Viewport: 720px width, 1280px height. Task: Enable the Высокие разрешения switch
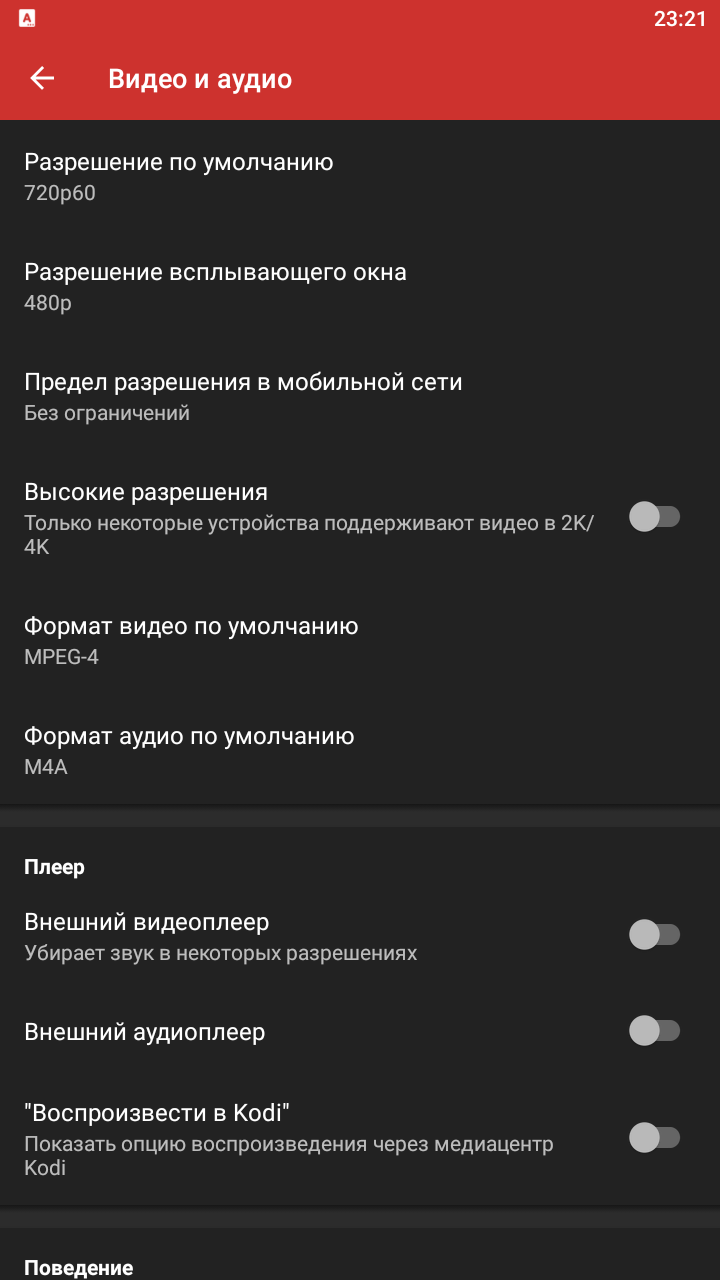[x=654, y=517]
